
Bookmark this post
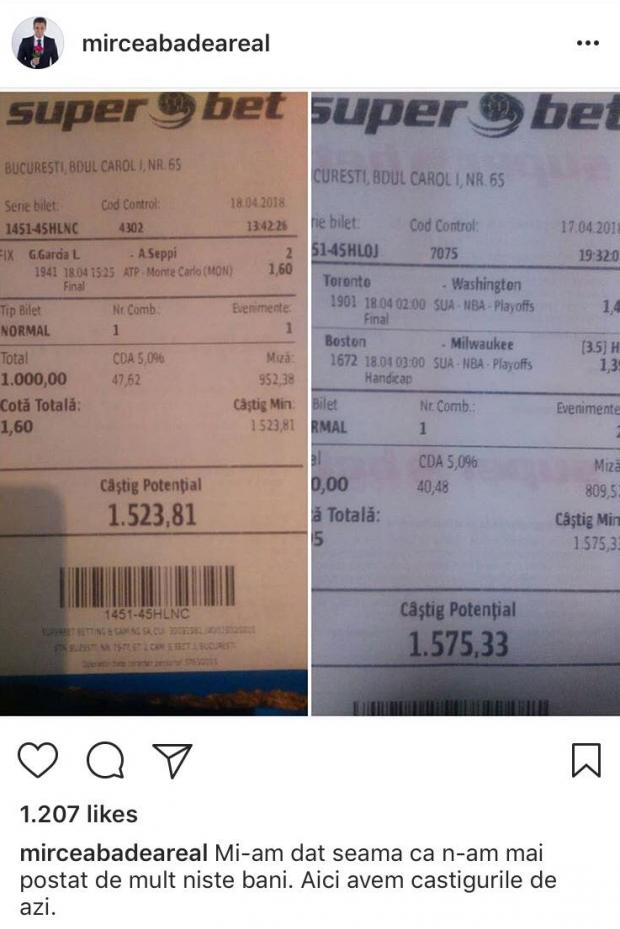coord(586,761)
